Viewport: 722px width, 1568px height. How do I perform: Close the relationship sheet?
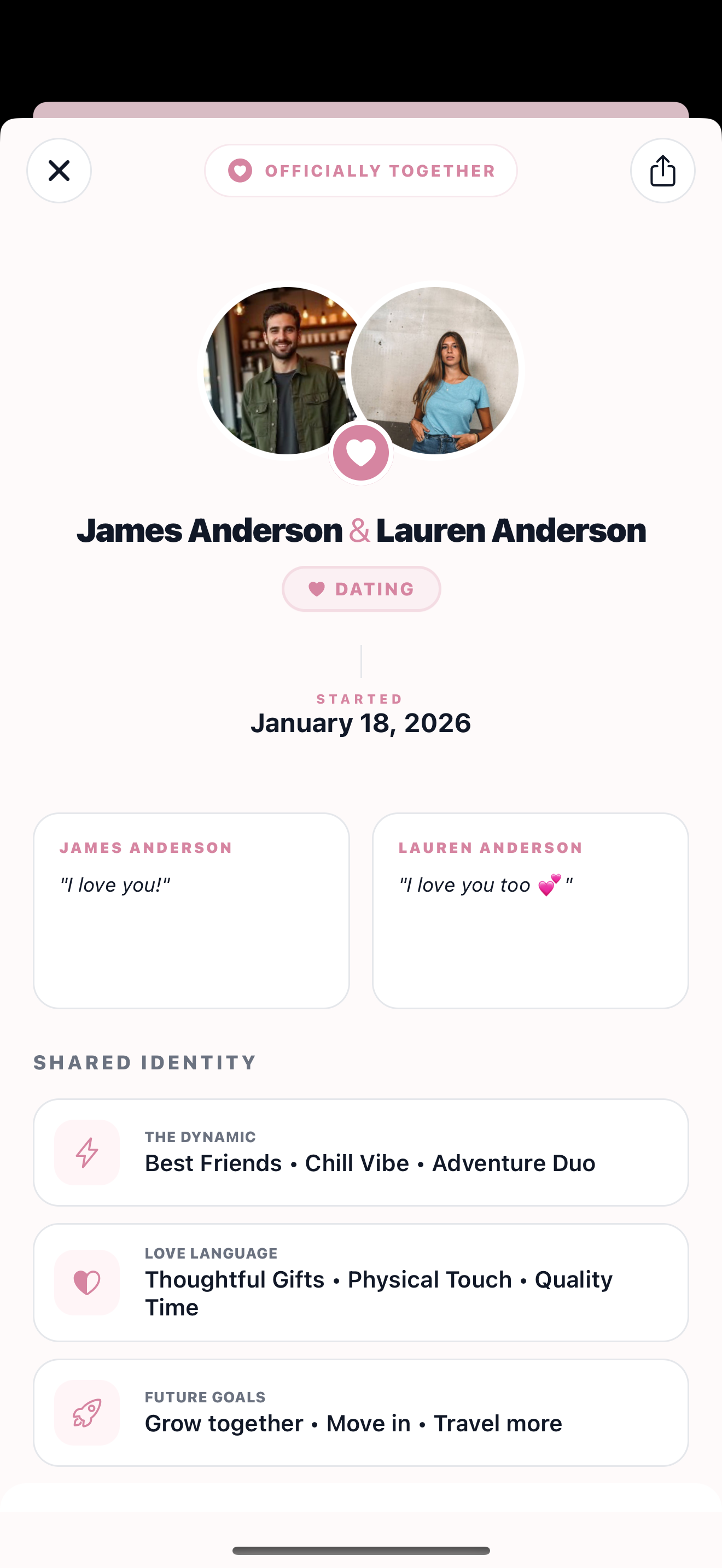59,171
